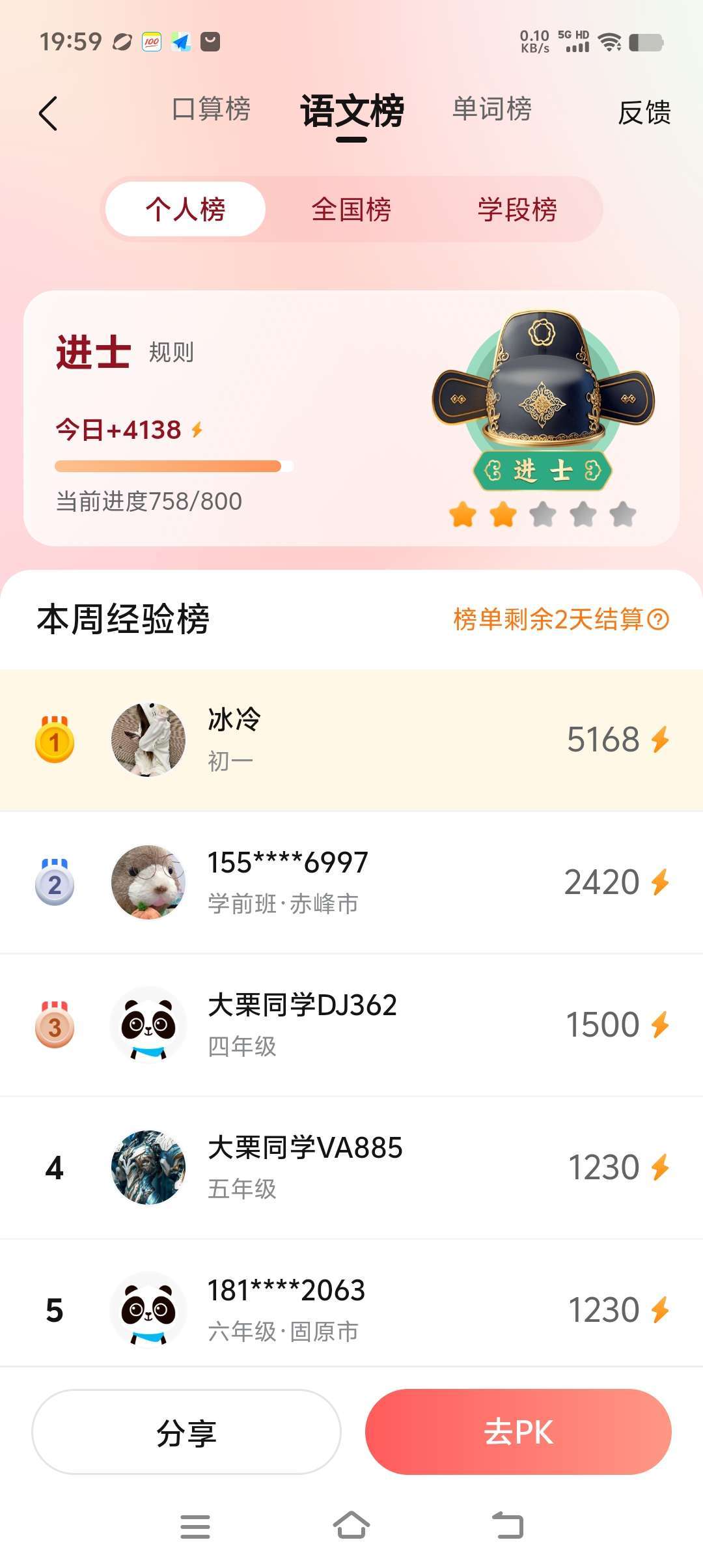Switch to the 口算榜 tab

(x=211, y=109)
